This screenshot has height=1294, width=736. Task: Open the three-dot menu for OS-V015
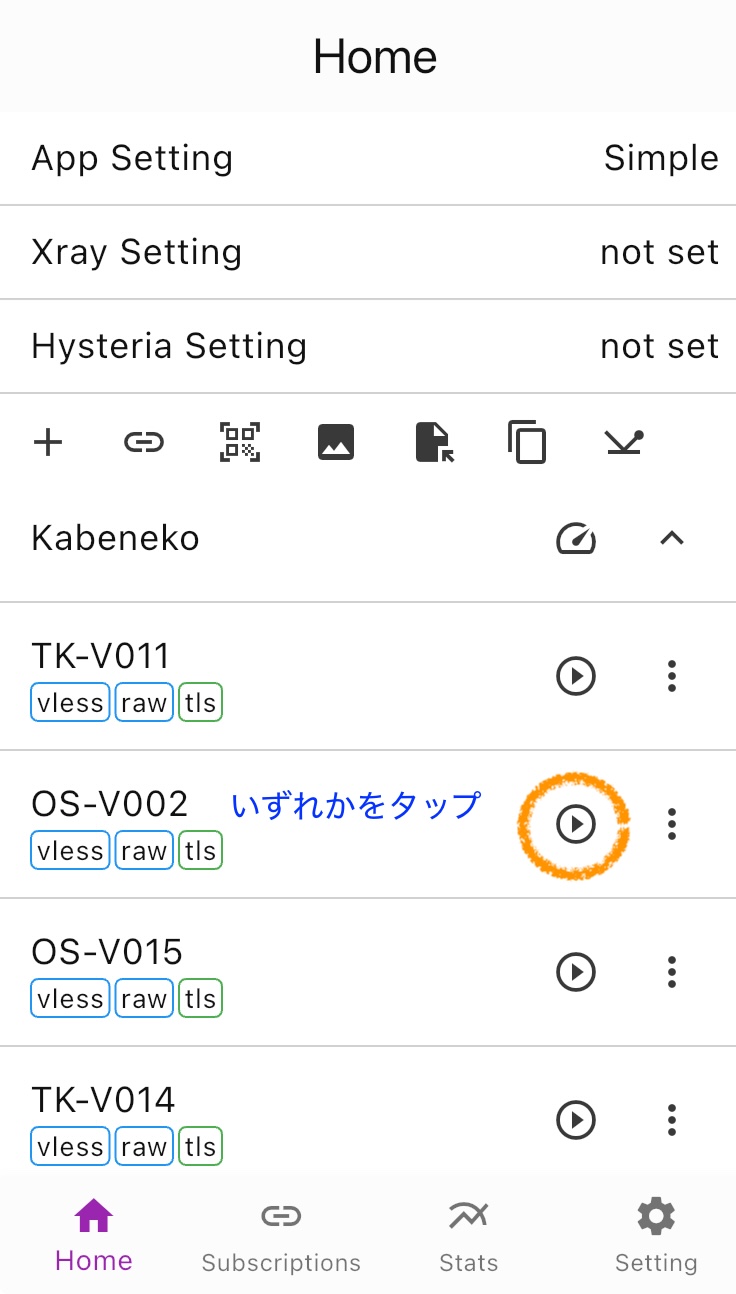[x=672, y=972]
